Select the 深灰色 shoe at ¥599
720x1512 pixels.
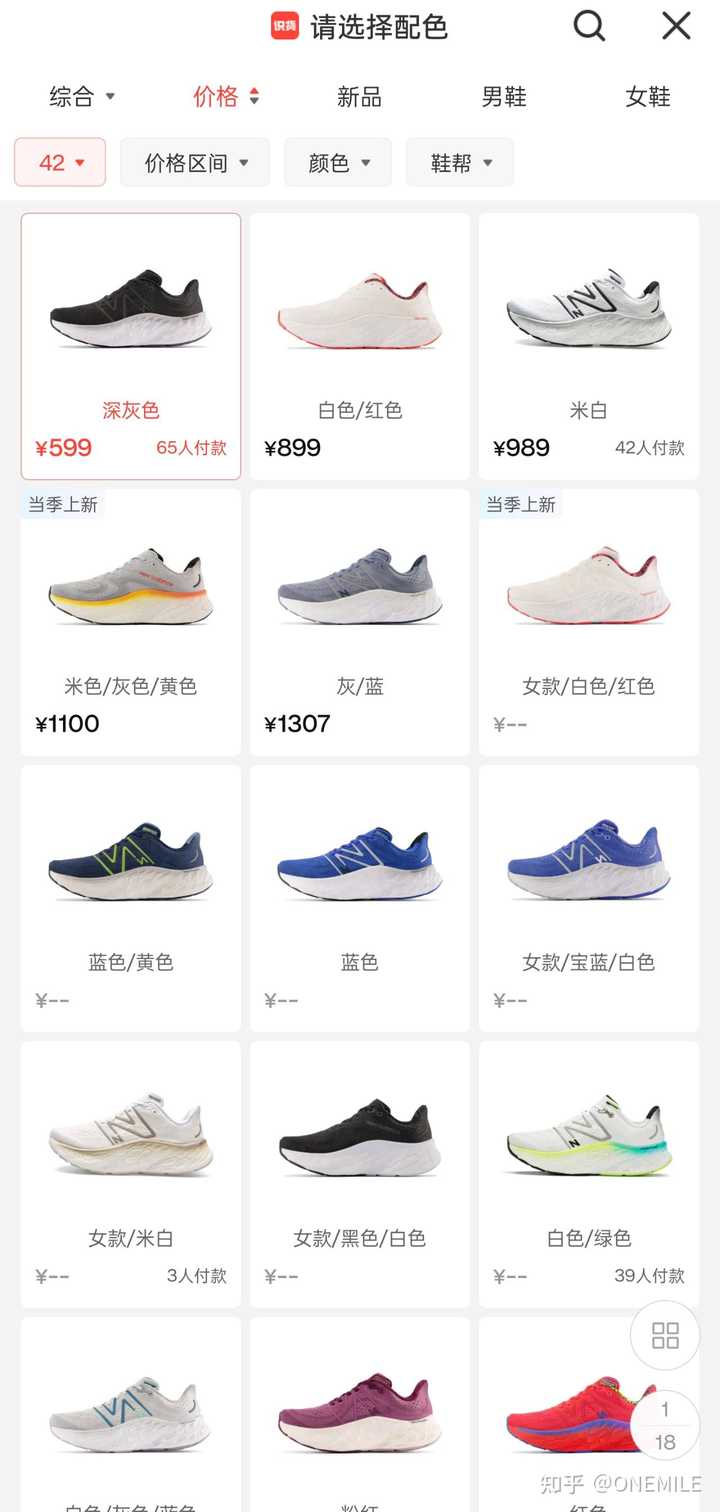pyautogui.click(x=131, y=346)
